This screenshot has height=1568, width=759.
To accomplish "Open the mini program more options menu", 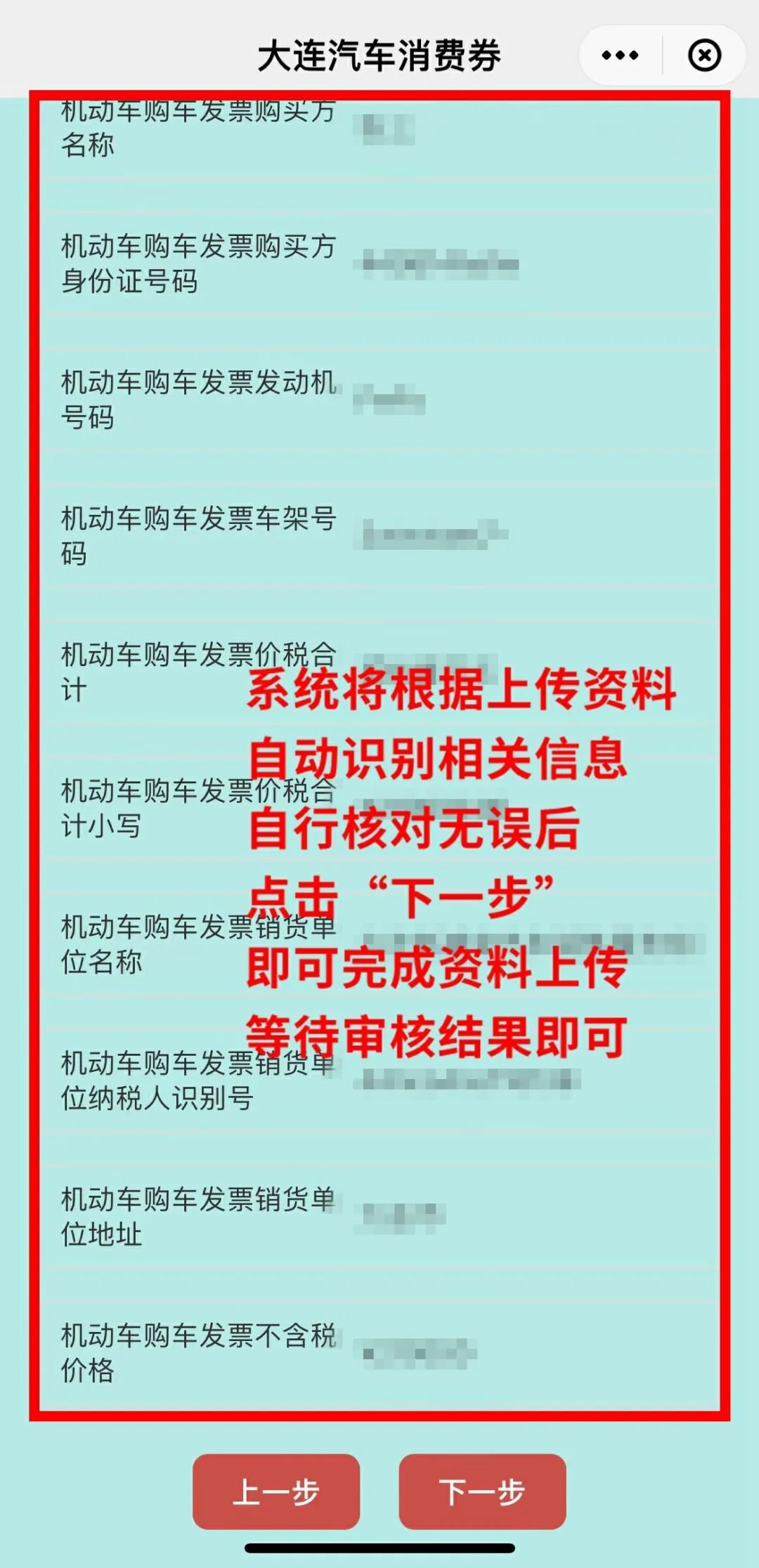I will coord(620,55).
